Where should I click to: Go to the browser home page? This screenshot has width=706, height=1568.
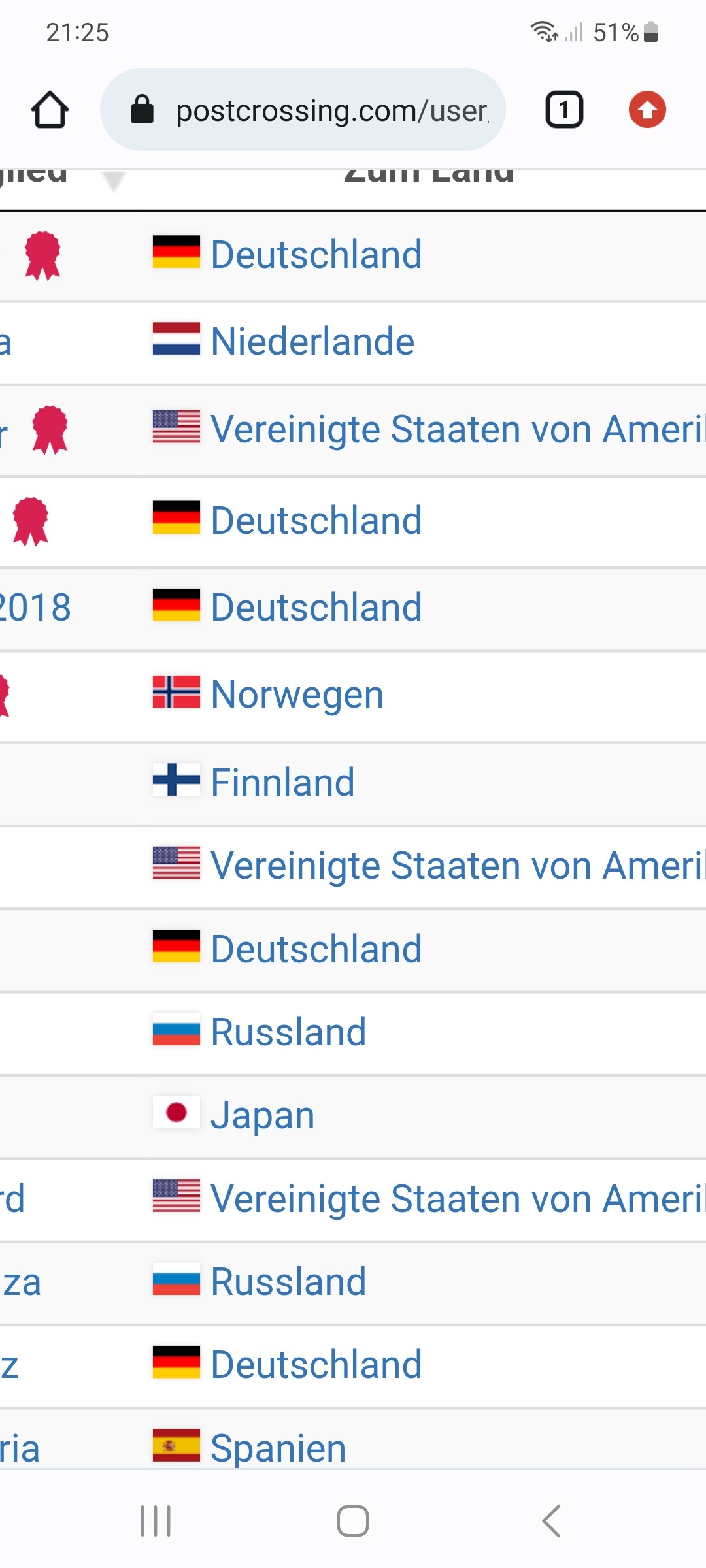pyautogui.click(x=50, y=110)
